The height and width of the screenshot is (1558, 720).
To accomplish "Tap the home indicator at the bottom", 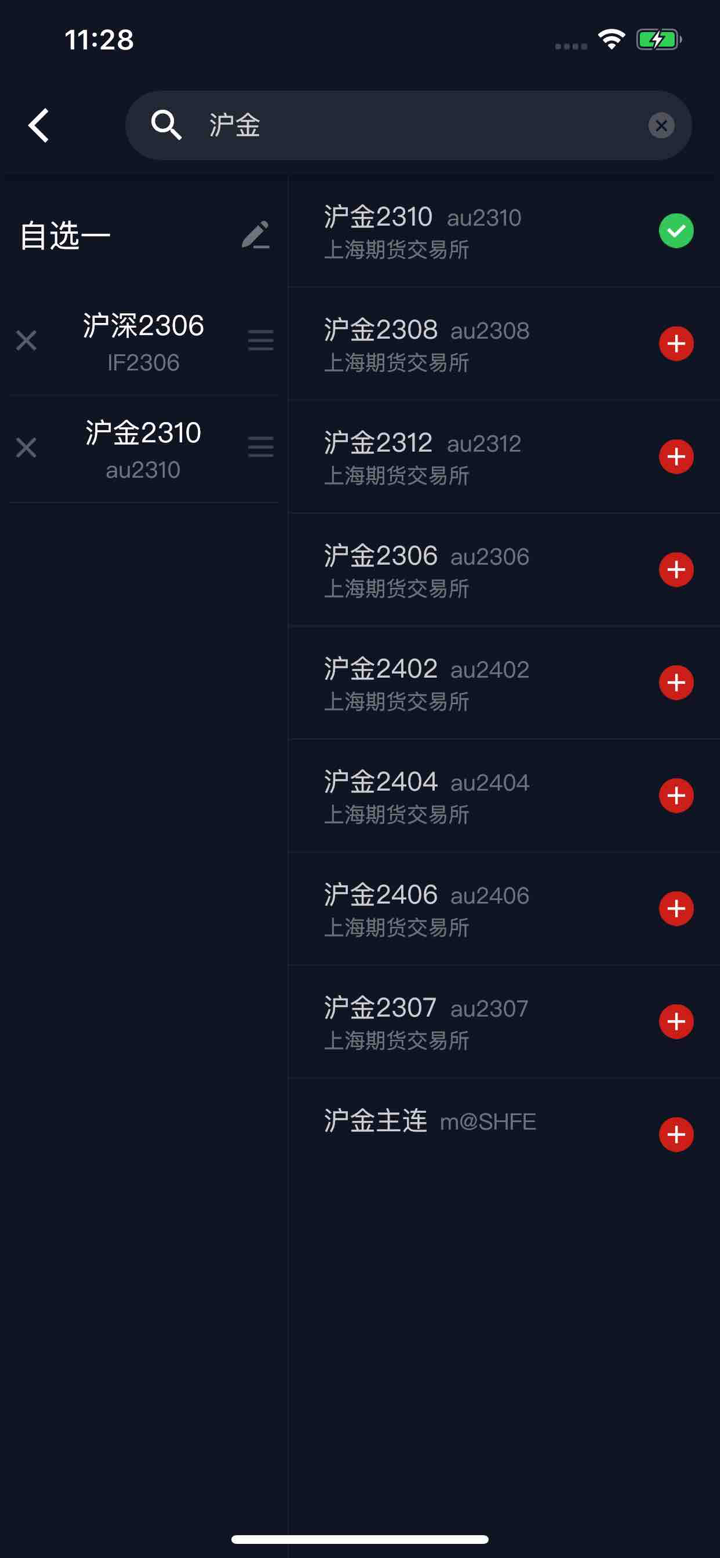I will coord(360,1540).
